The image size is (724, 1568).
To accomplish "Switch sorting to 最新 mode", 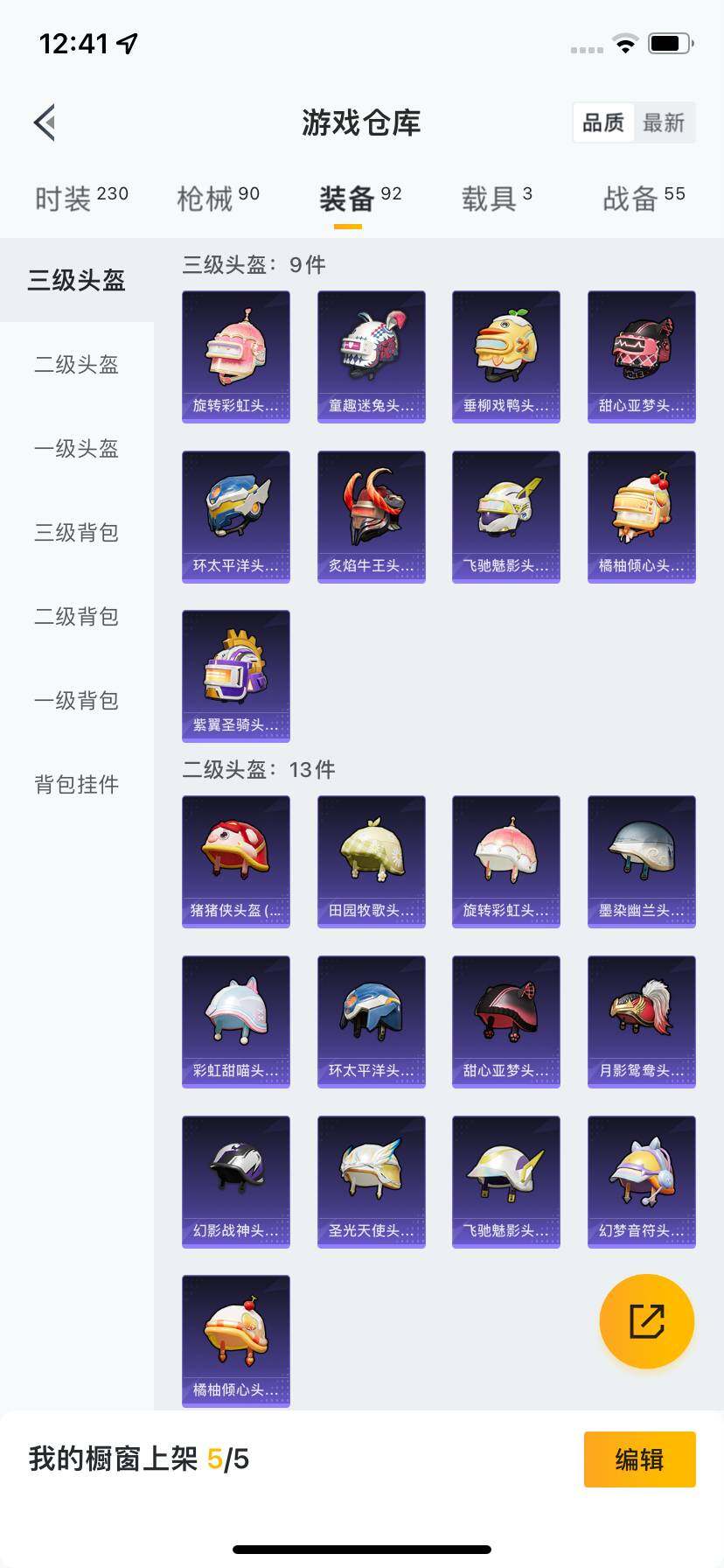I will click(665, 122).
